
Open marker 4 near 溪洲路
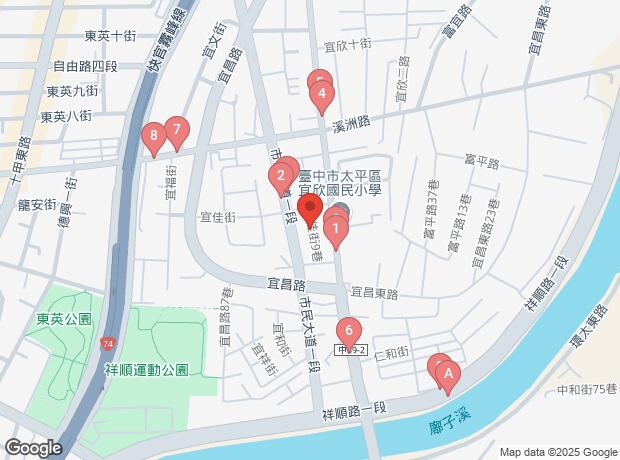(321, 97)
